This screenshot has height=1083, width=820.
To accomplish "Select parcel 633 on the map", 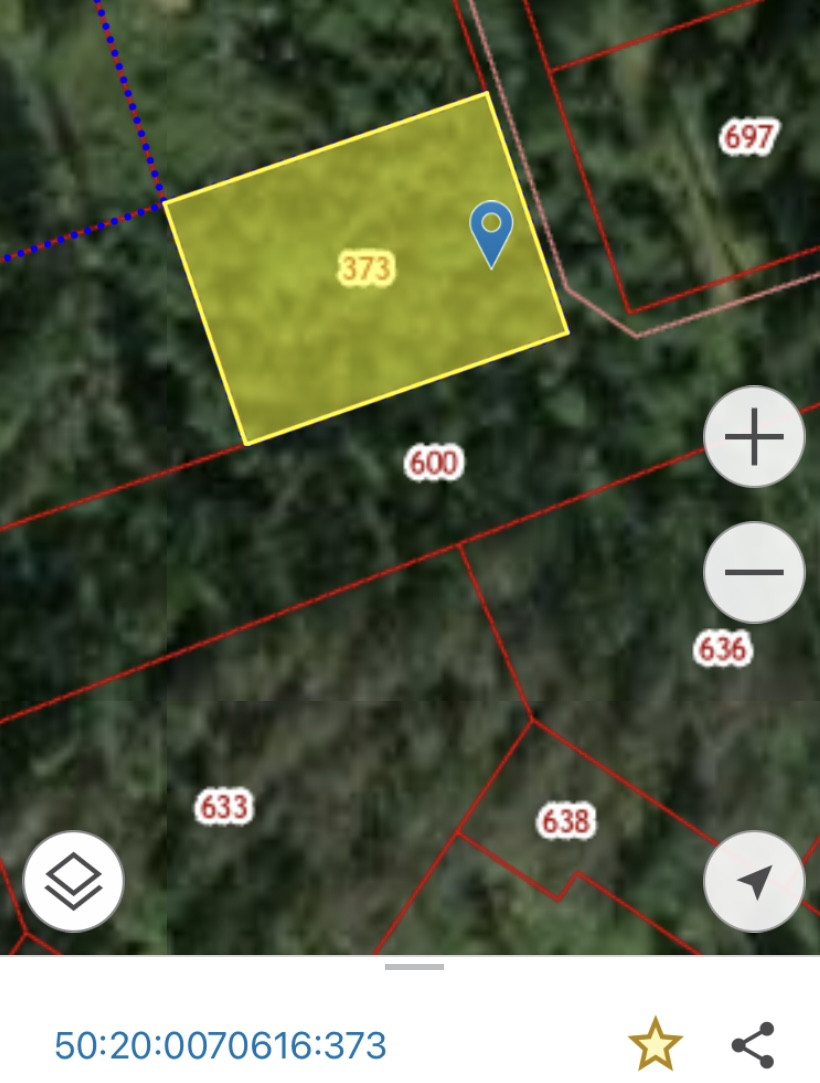I will (x=224, y=807).
